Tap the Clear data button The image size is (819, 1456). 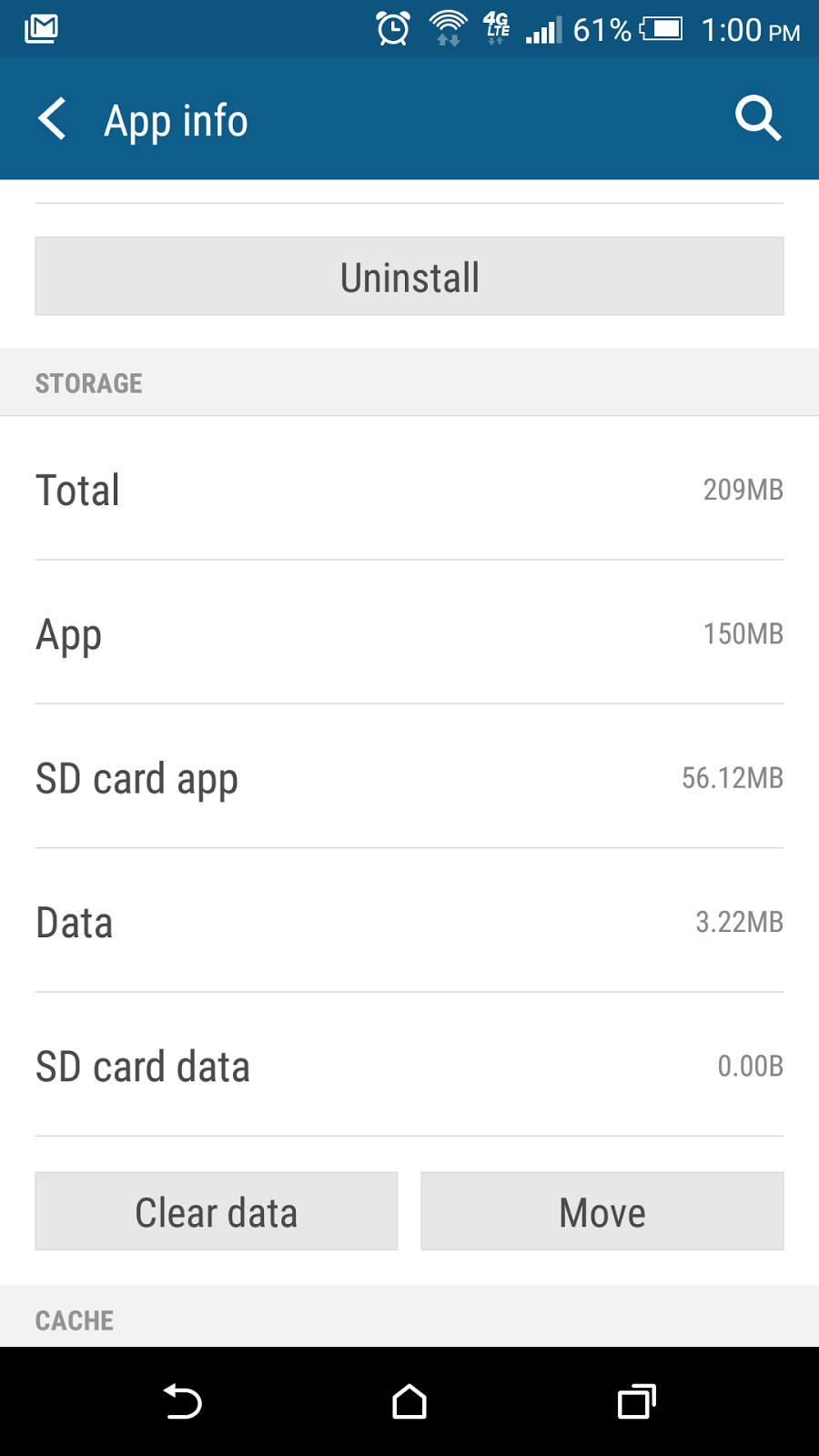pyautogui.click(x=217, y=1211)
